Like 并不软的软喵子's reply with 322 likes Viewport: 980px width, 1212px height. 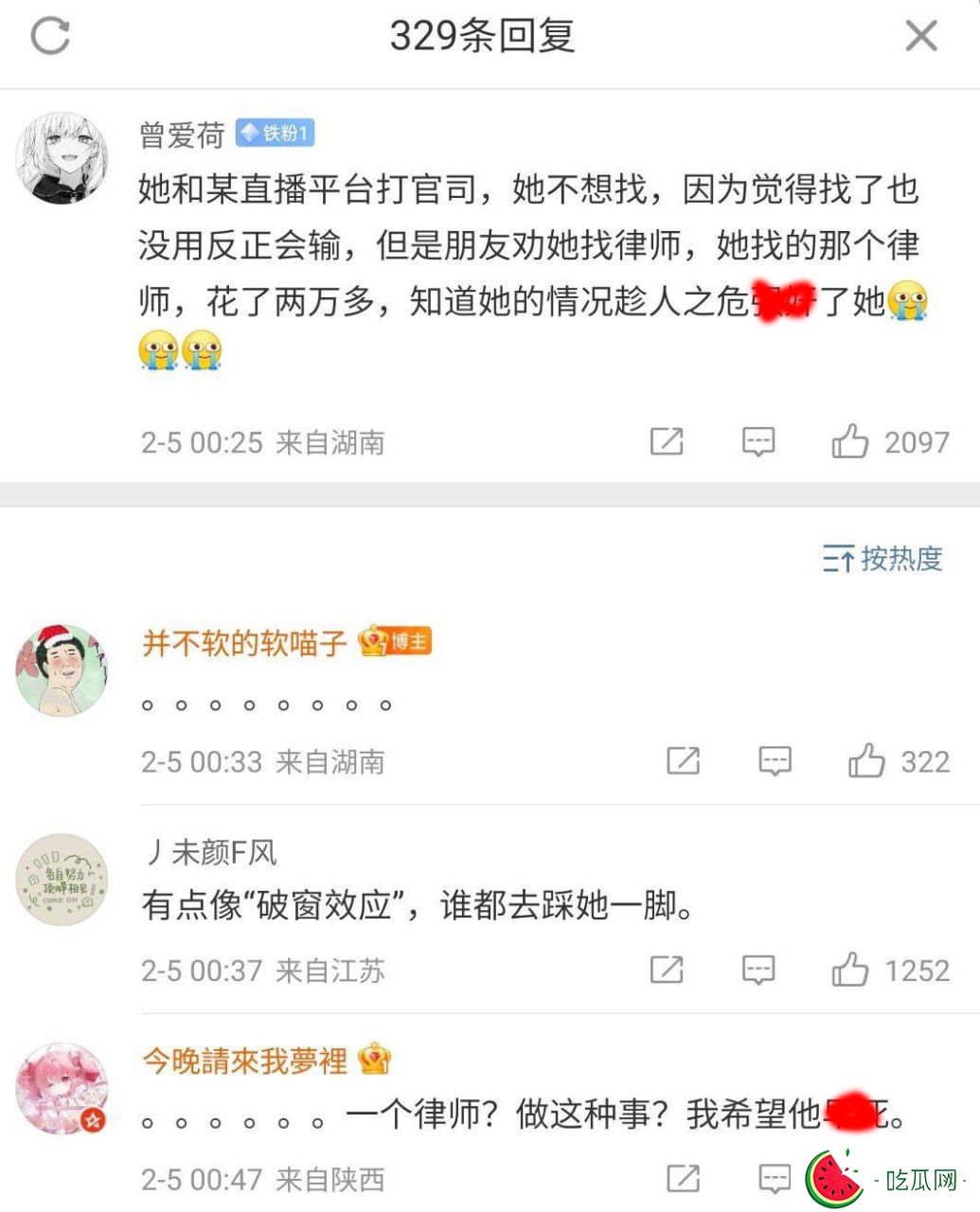866,761
